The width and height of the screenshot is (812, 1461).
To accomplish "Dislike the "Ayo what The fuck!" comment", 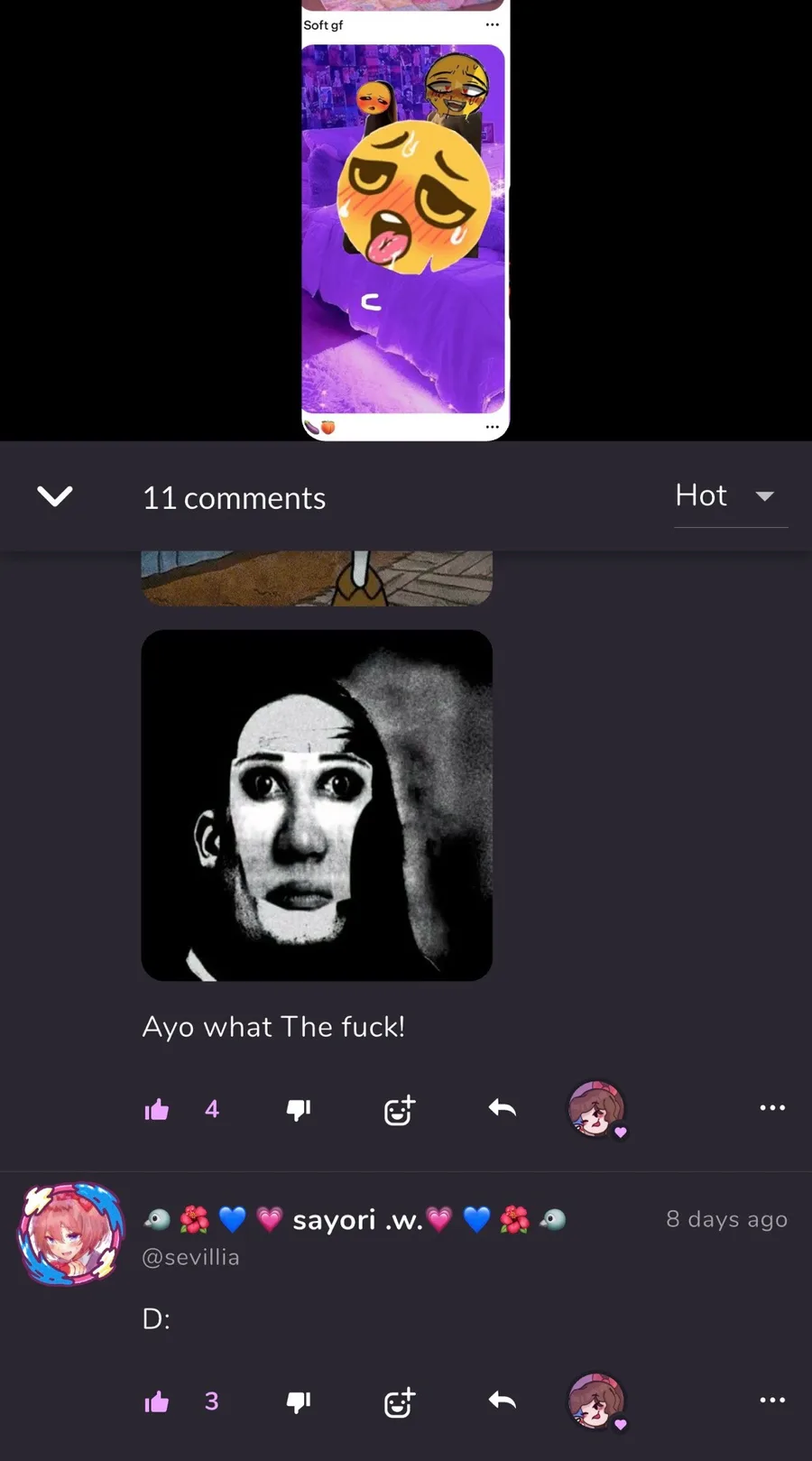I will (298, 1109).
